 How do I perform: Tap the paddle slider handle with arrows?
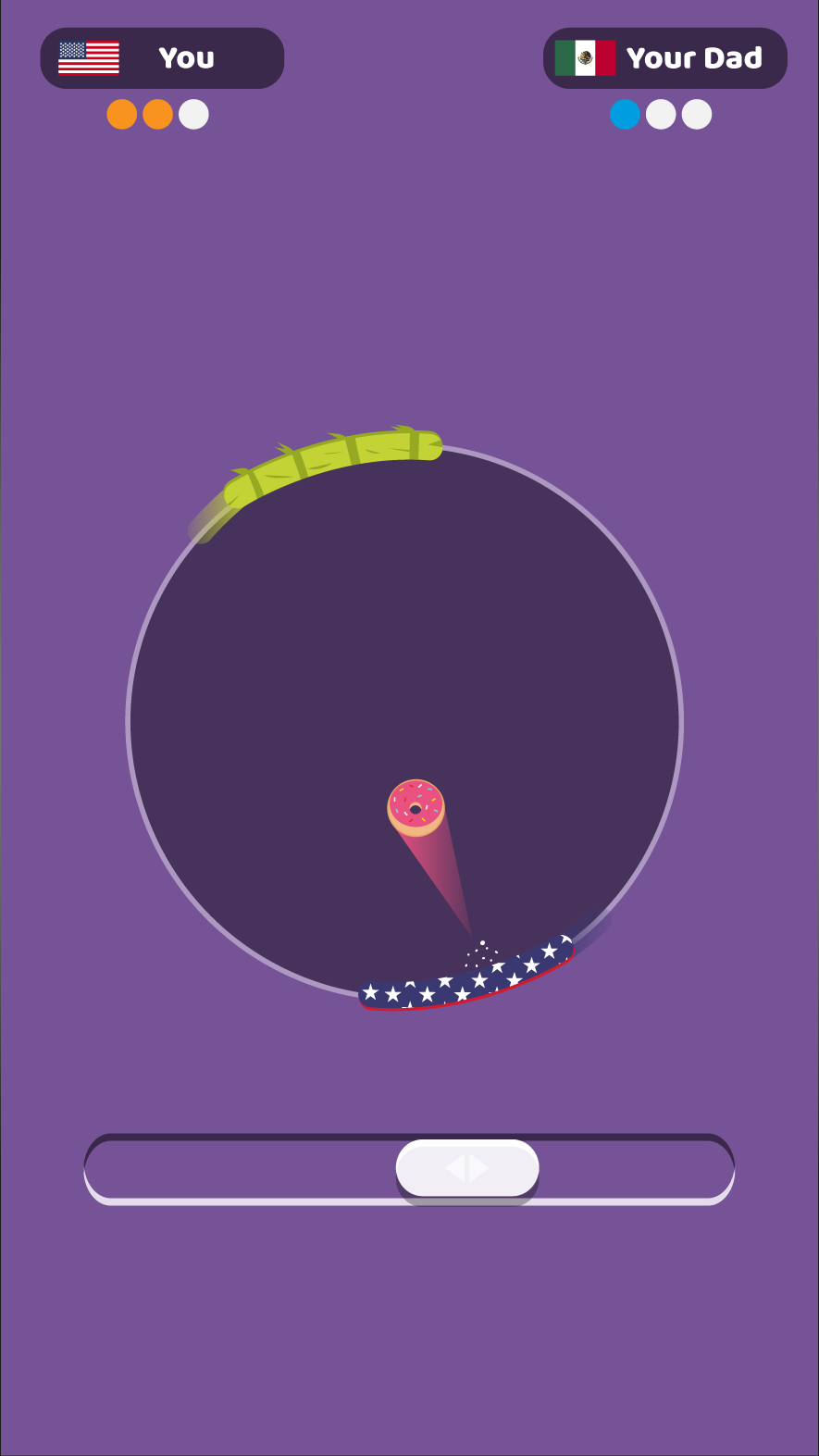(x=467, y=1168)
